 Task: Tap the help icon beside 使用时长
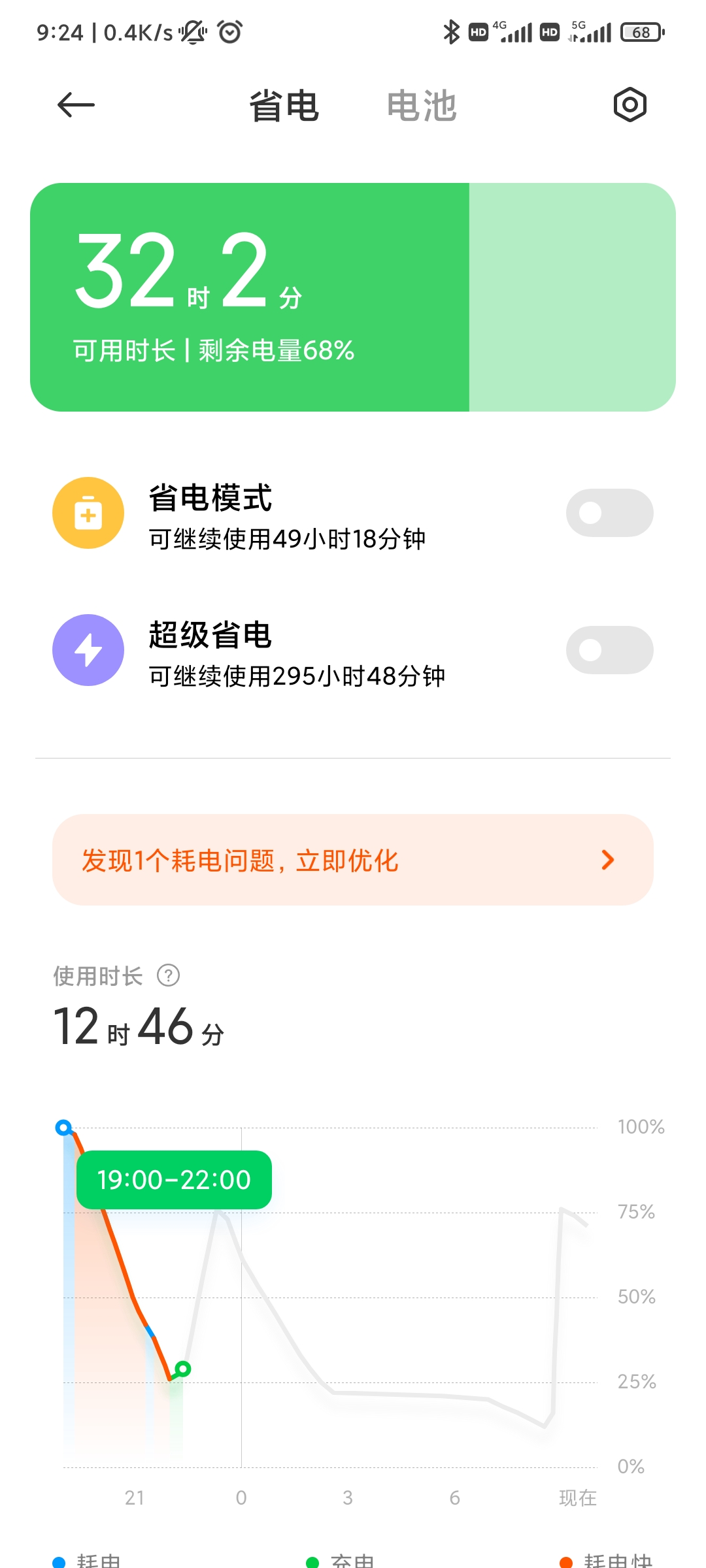pos(168,975)
